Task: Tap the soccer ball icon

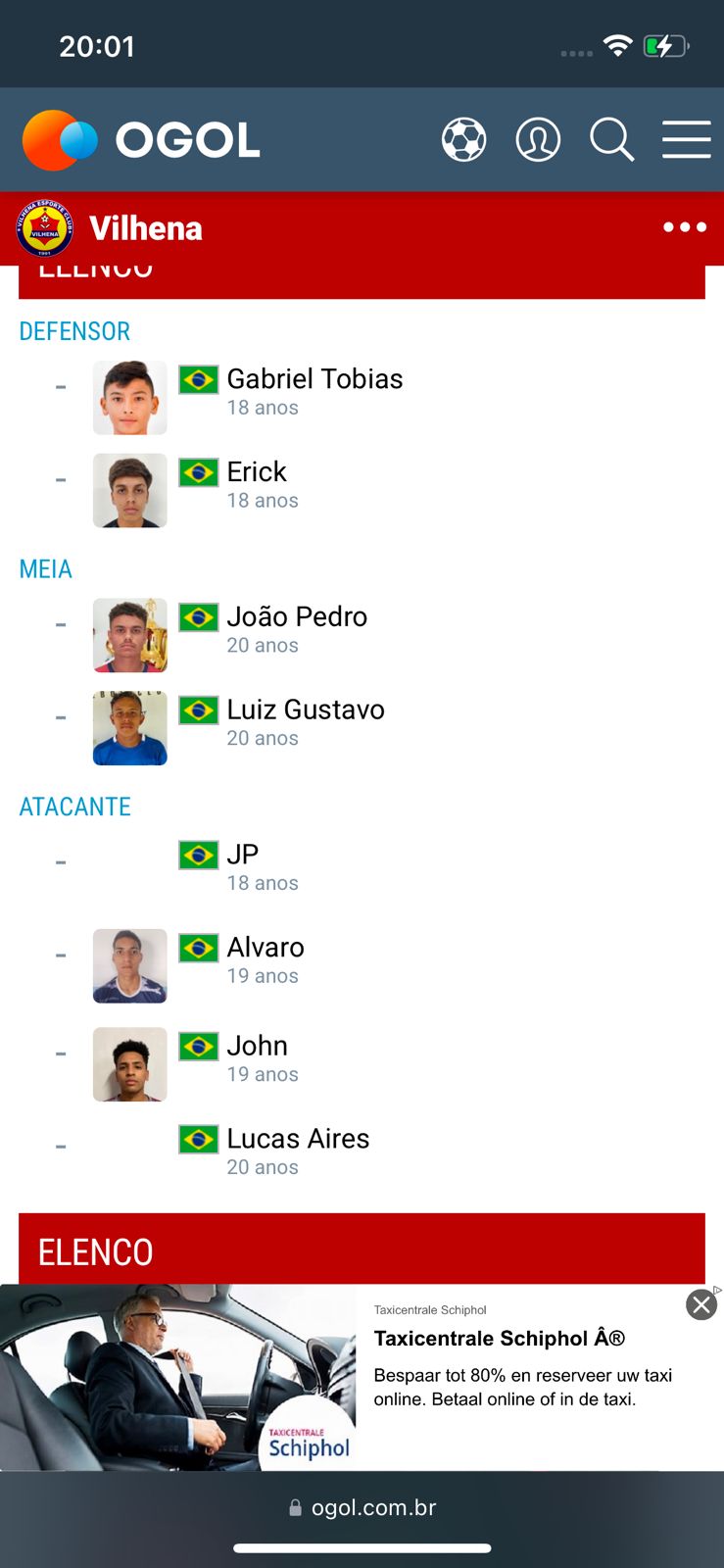Action: click(x=463, y=139)
